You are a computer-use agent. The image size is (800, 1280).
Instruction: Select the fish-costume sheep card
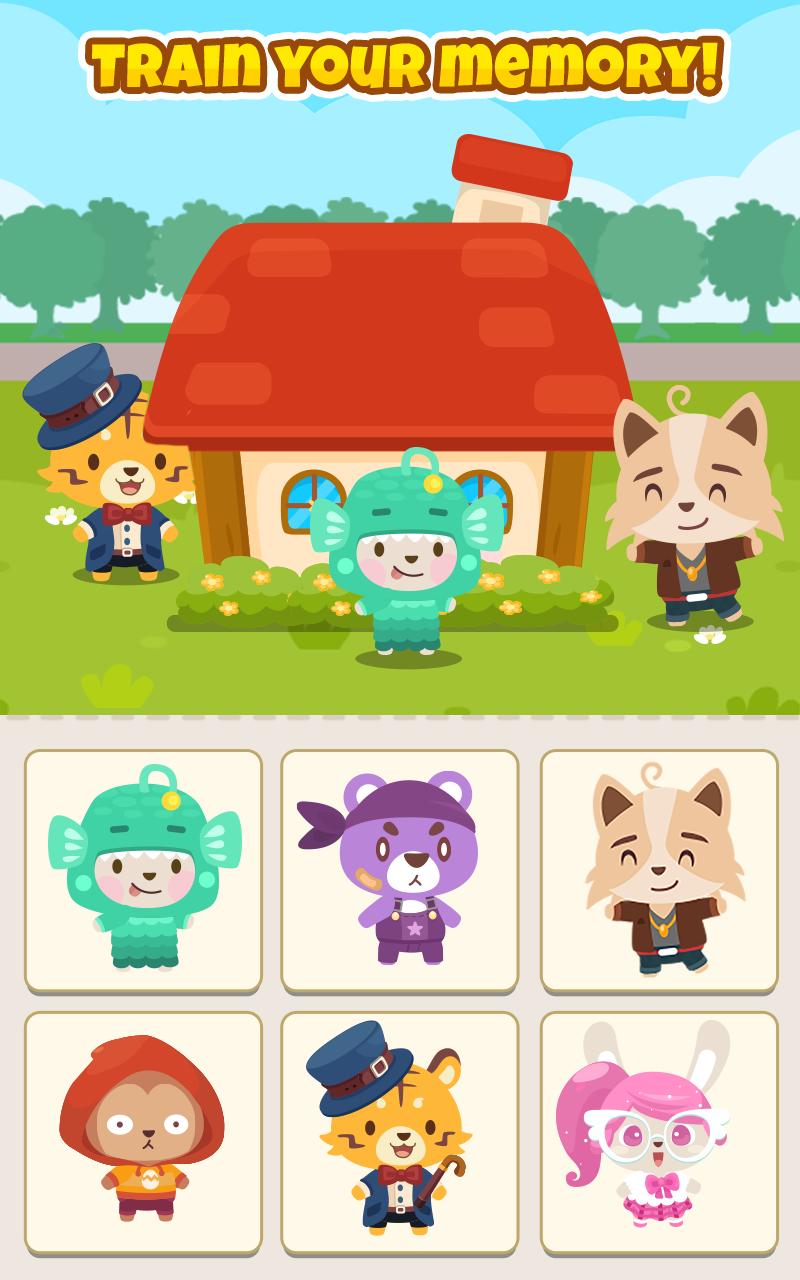(x=140, y=865)
